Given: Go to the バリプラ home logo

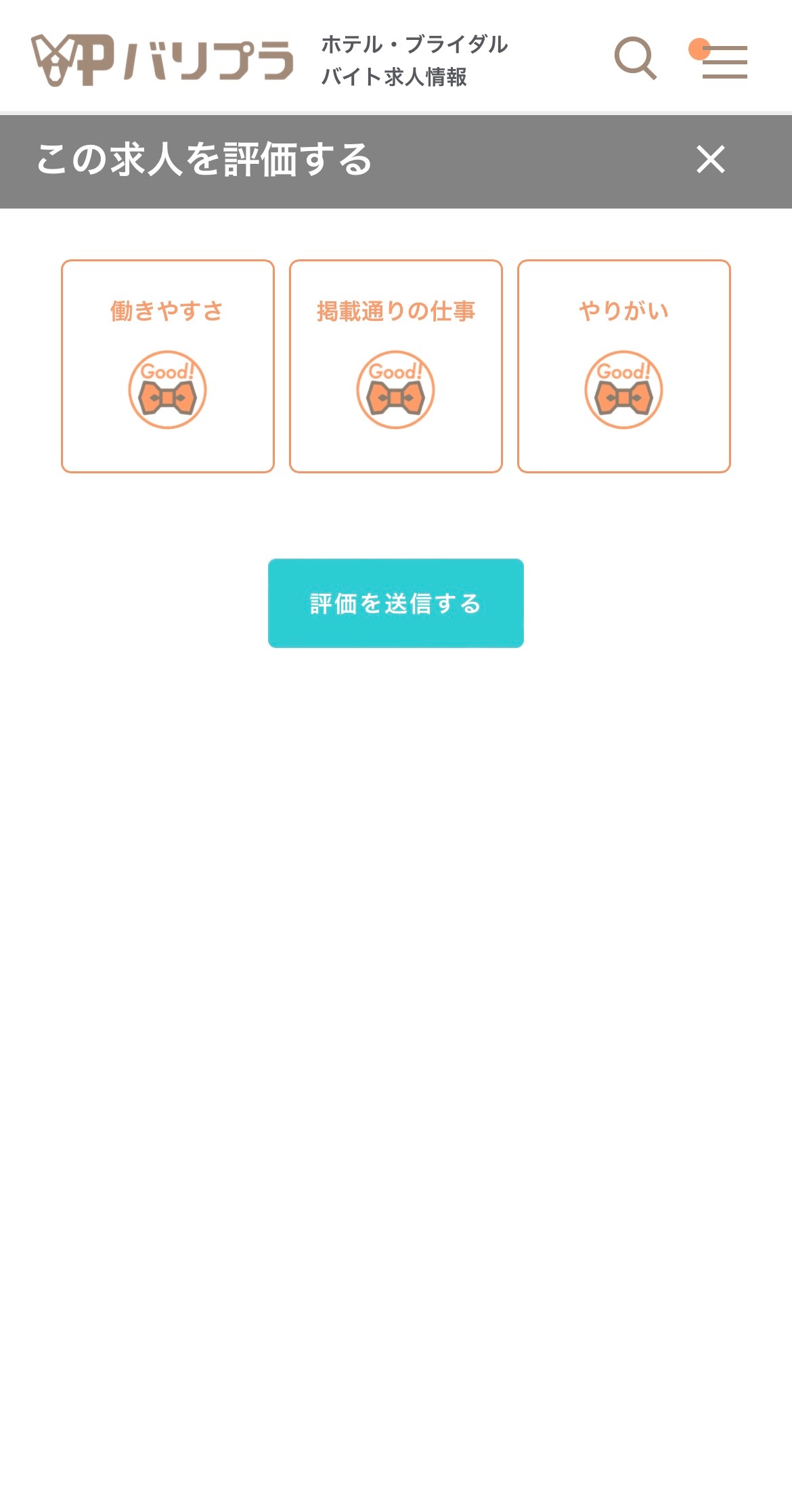Looking at the screenshot, I should 162,60.
